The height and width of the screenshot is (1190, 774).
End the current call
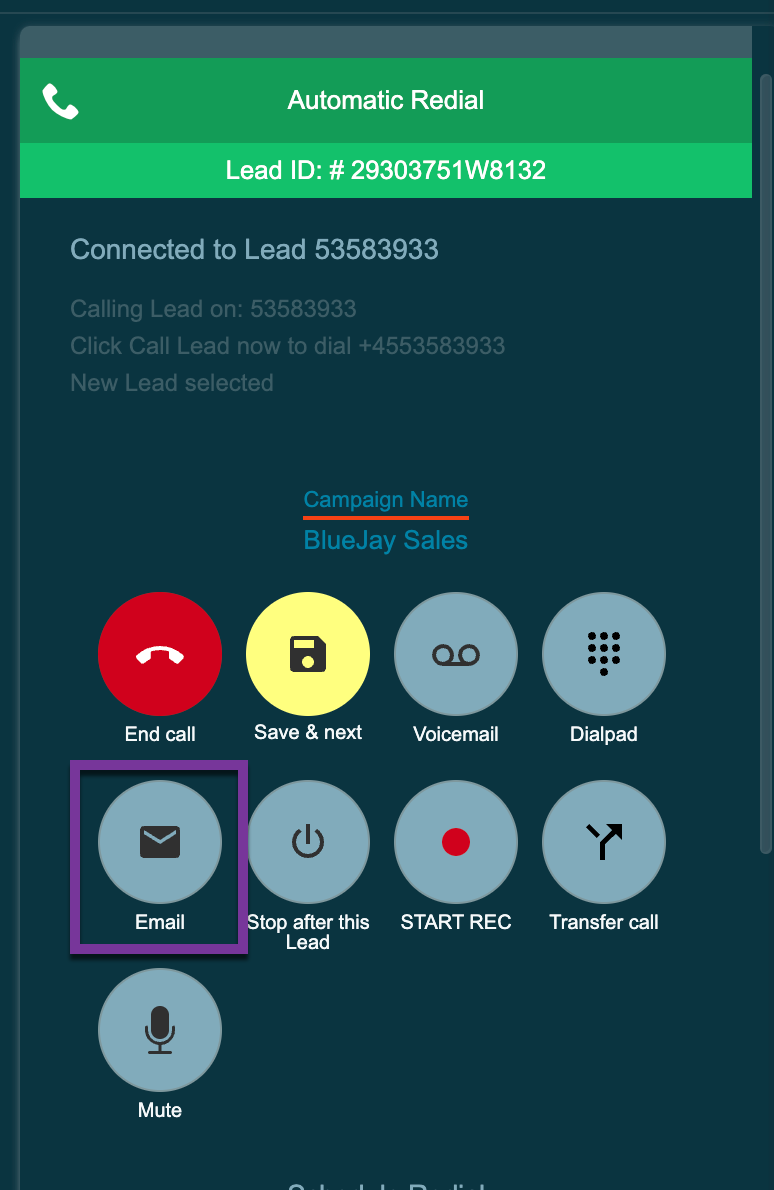pyautogui.click(x=160, y=654)
